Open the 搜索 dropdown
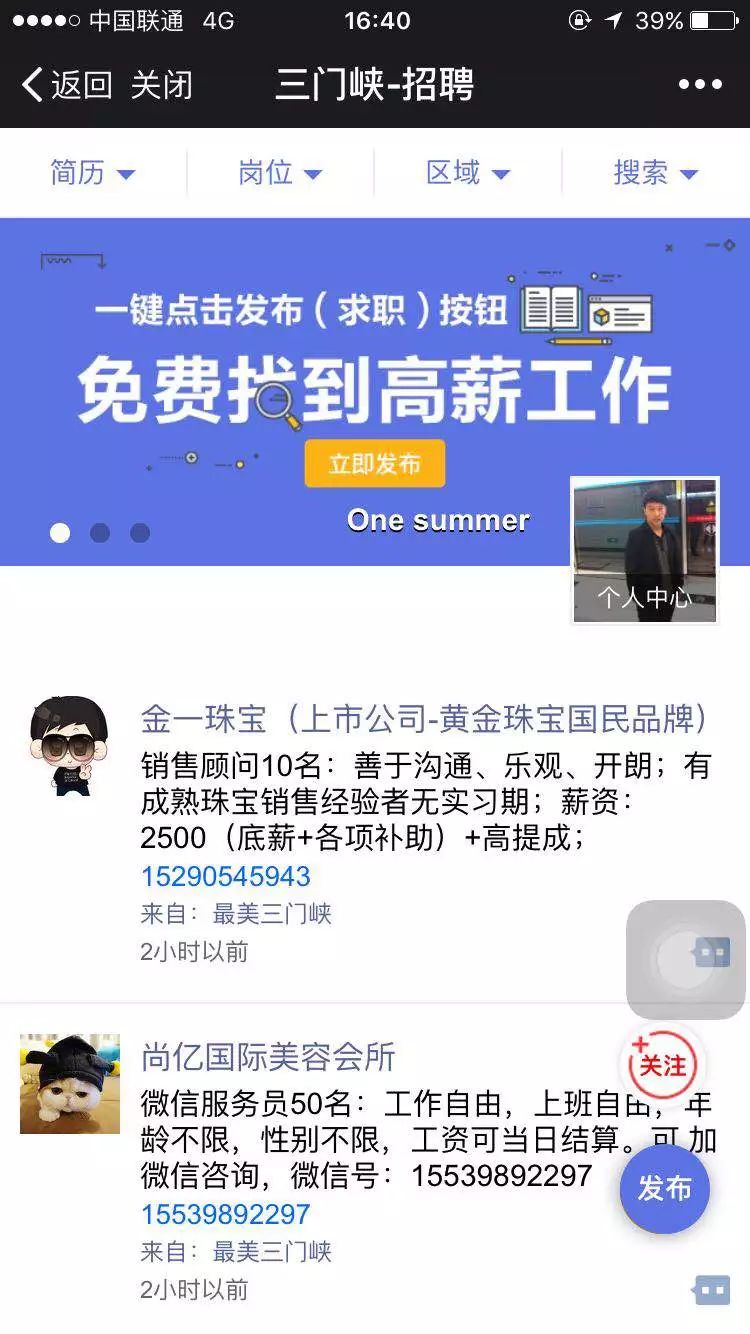 [655, 173]
